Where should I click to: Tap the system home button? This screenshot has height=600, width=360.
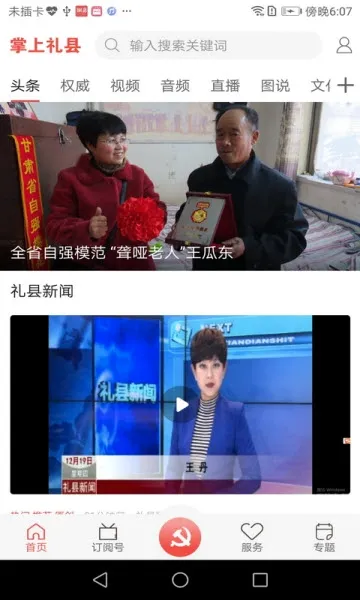click(180, 580)
